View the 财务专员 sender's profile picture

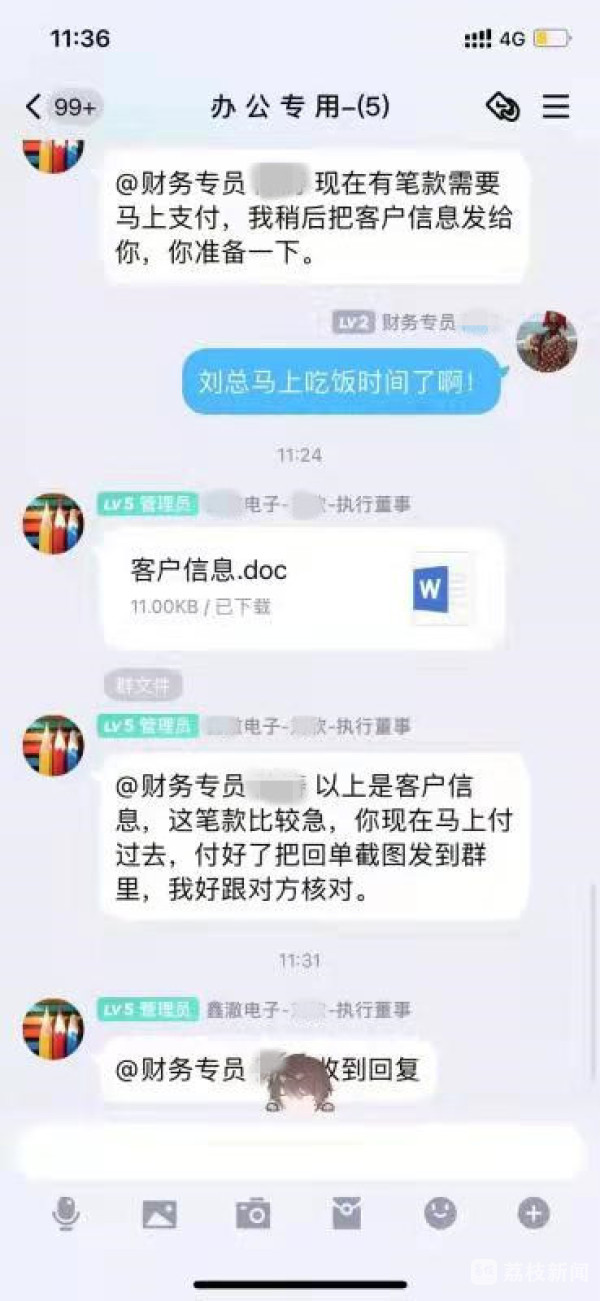(546, 343)
